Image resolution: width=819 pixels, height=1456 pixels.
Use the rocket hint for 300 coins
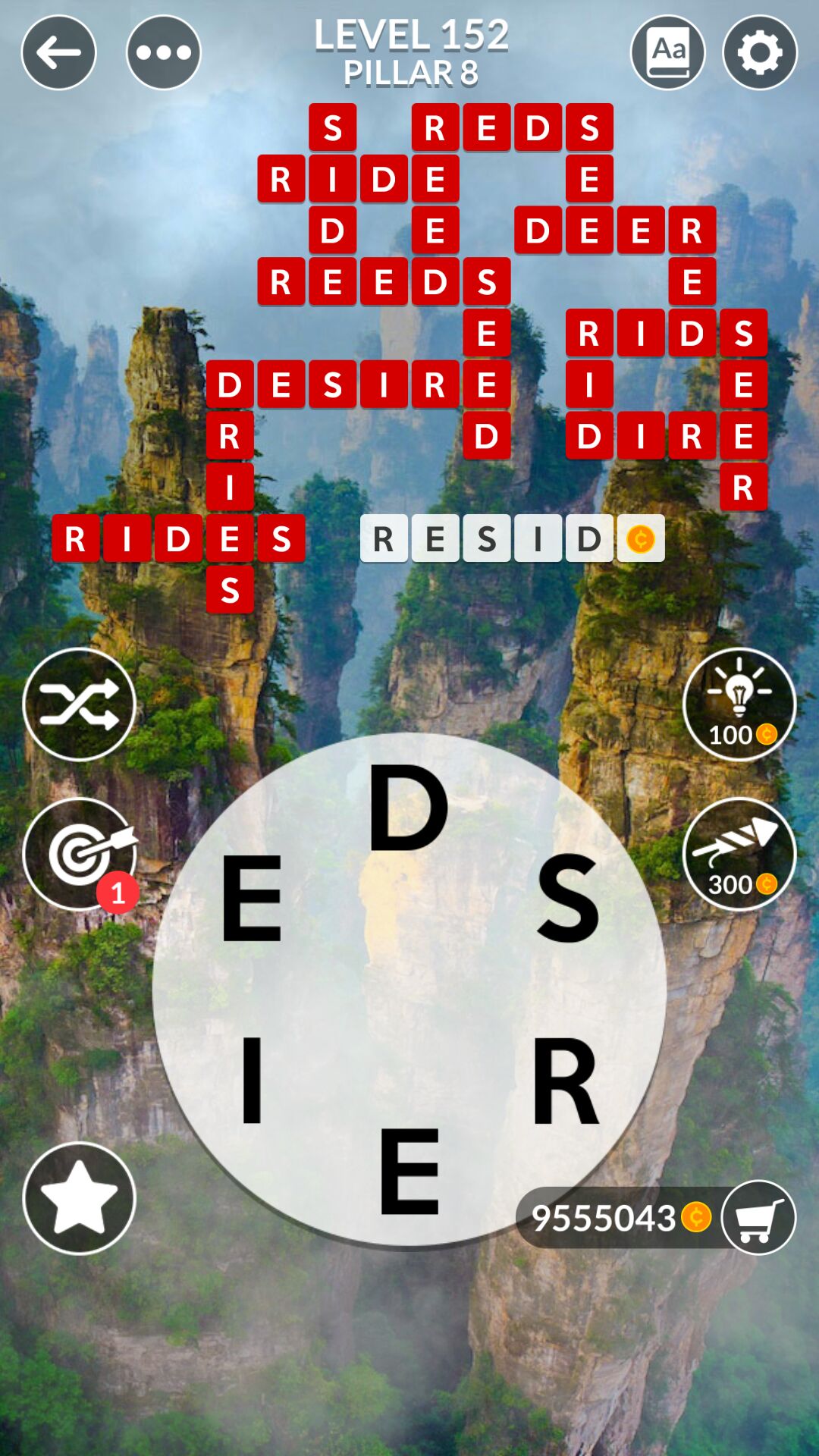[739, 854]
